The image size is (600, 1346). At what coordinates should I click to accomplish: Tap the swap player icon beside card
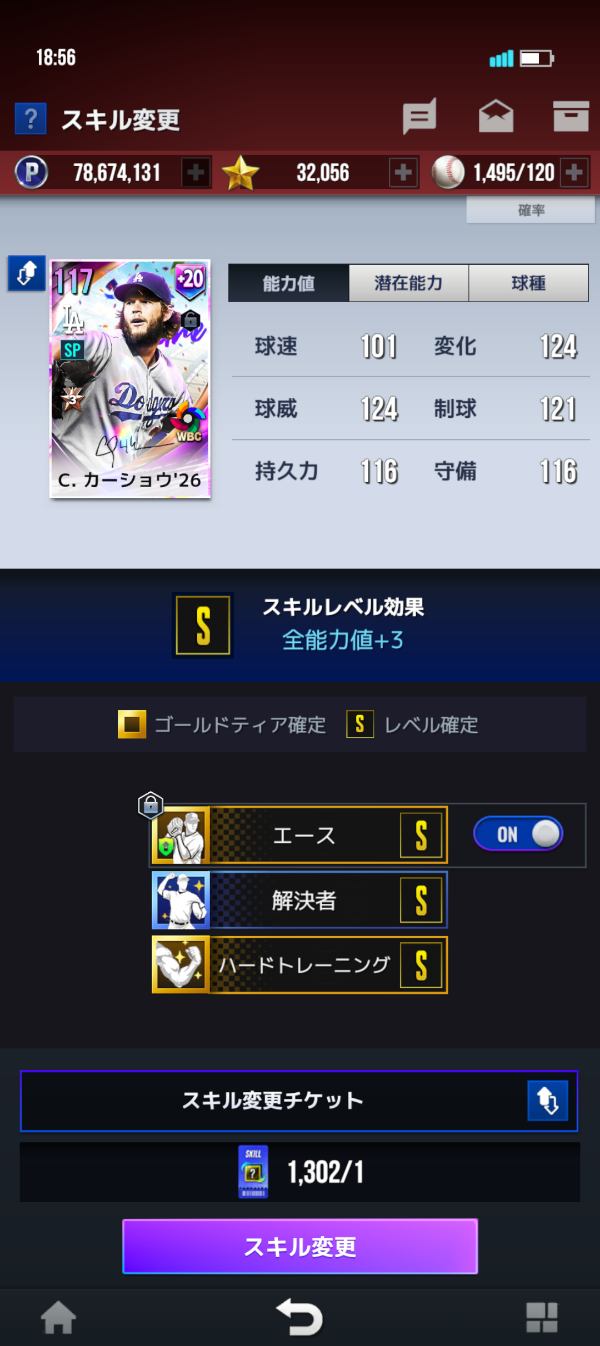(26, 273)
